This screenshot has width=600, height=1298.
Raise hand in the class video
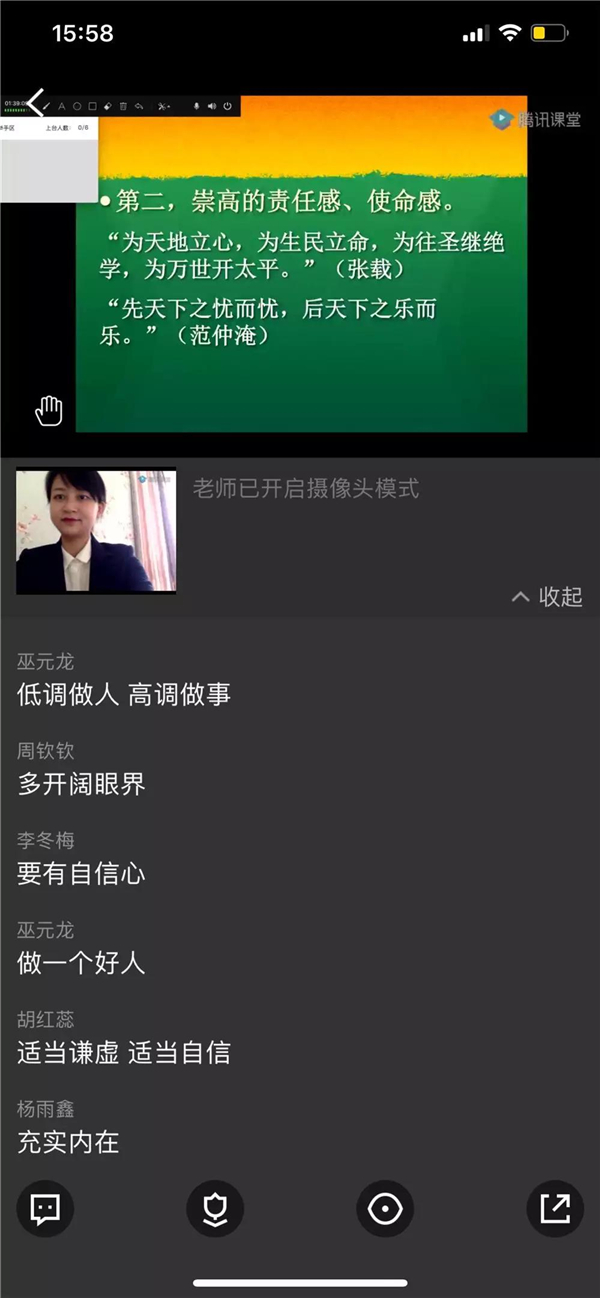tap(48, 410)
